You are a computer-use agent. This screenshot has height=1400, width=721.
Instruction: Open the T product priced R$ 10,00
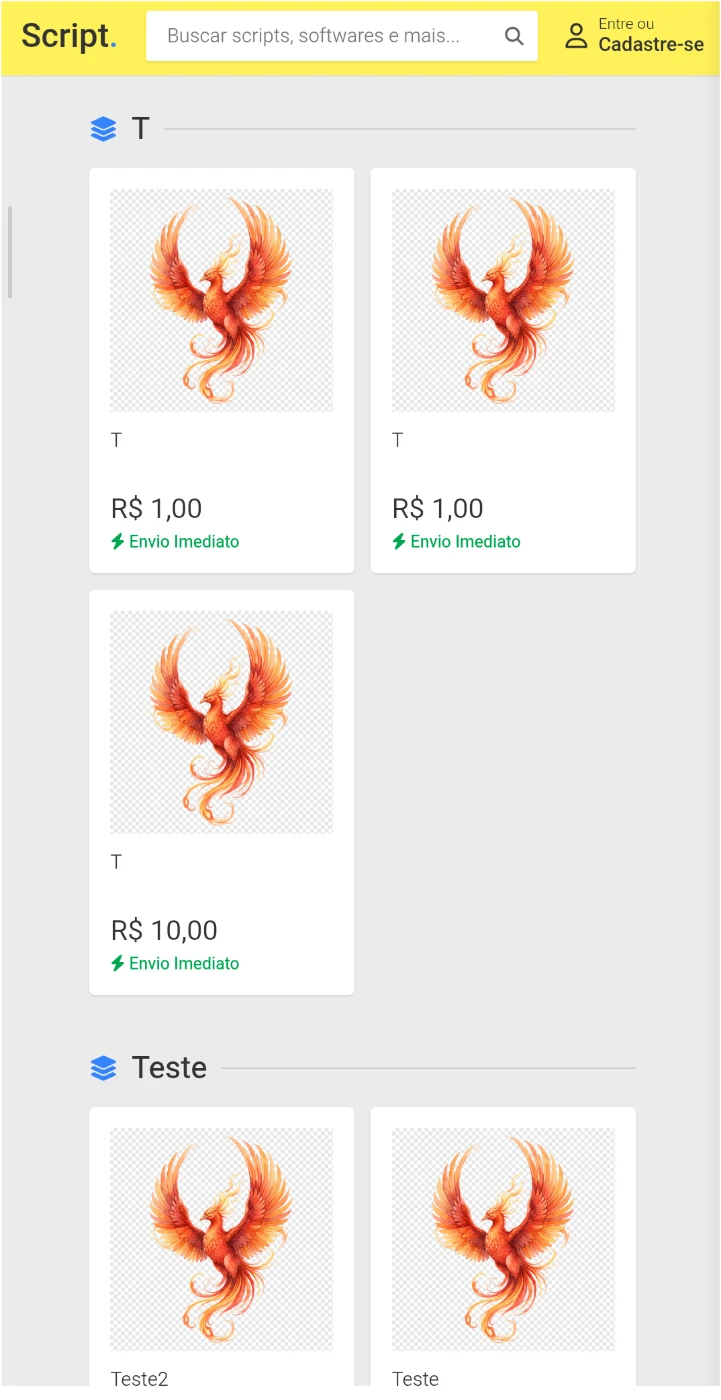tap(221, 791)
